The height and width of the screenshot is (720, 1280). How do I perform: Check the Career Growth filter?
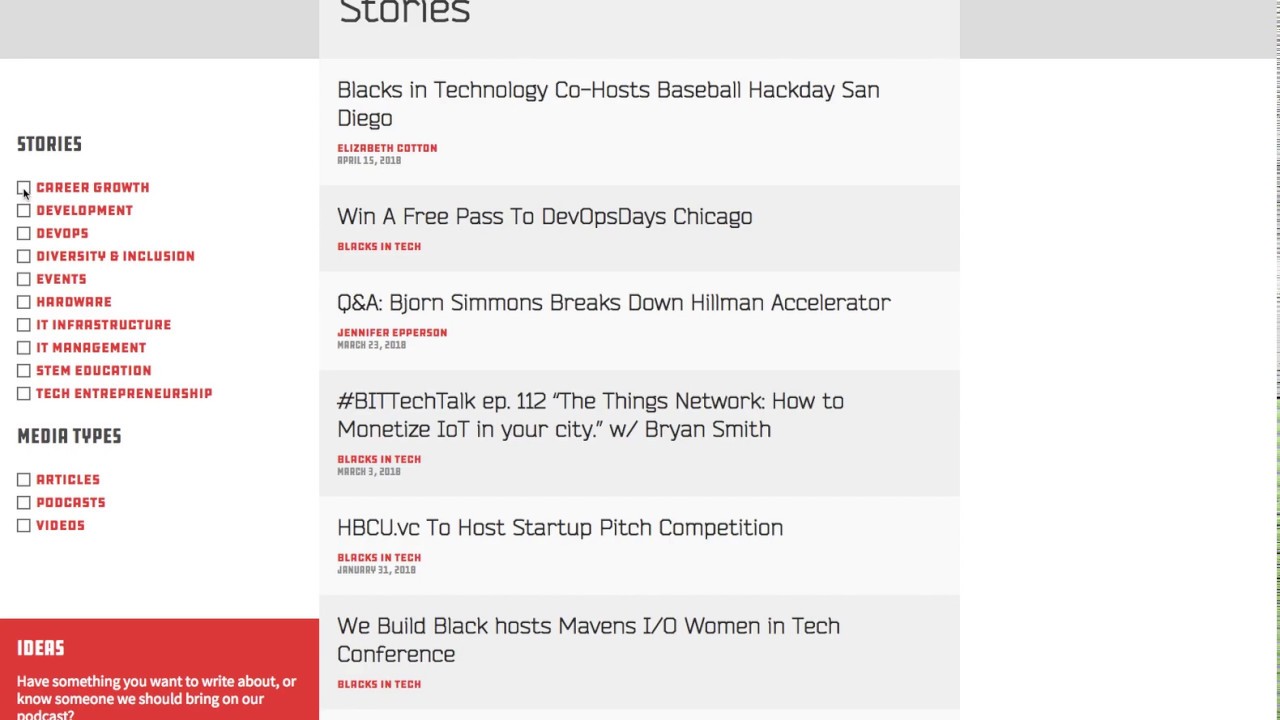(24, 188)
